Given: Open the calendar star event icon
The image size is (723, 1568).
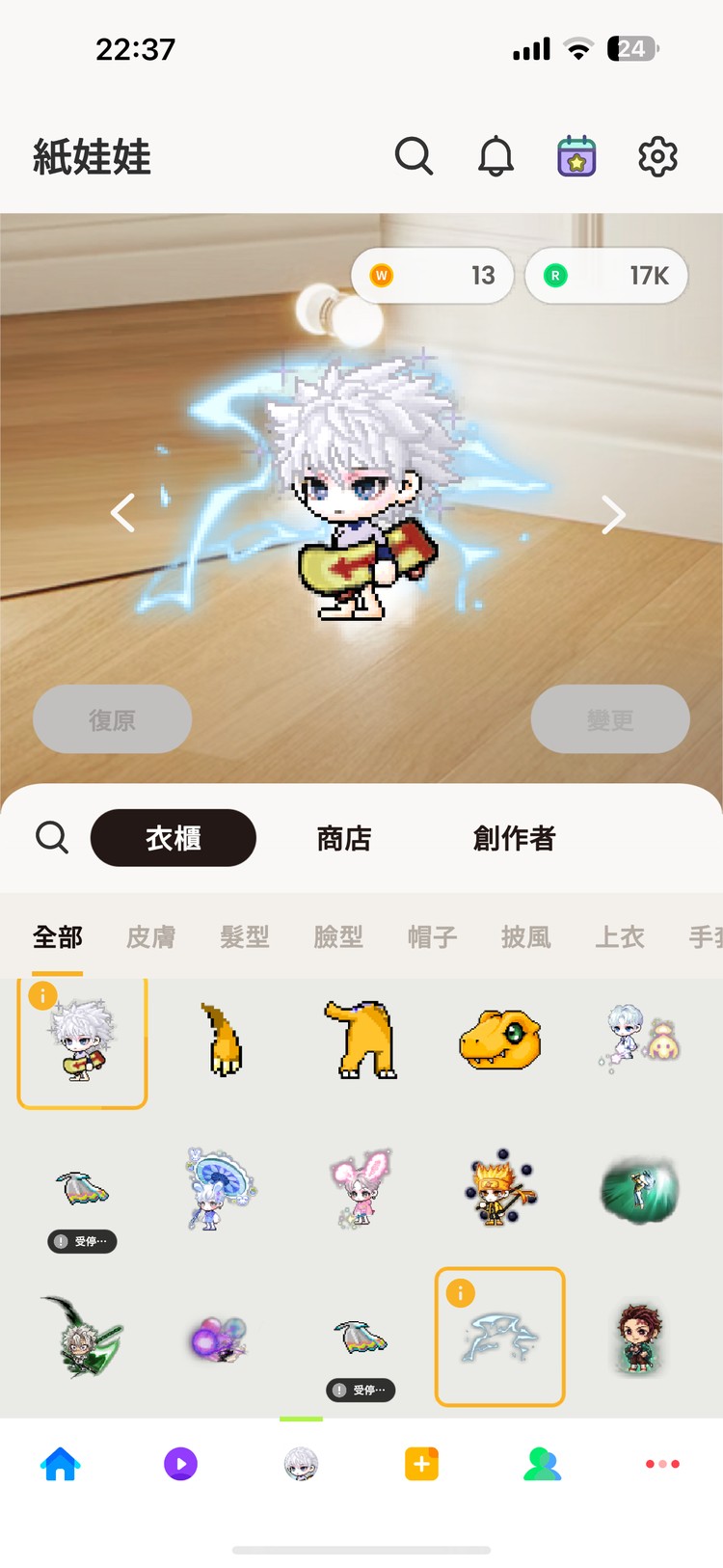Looking at the screenshot, I should click(x=576, y=156).
